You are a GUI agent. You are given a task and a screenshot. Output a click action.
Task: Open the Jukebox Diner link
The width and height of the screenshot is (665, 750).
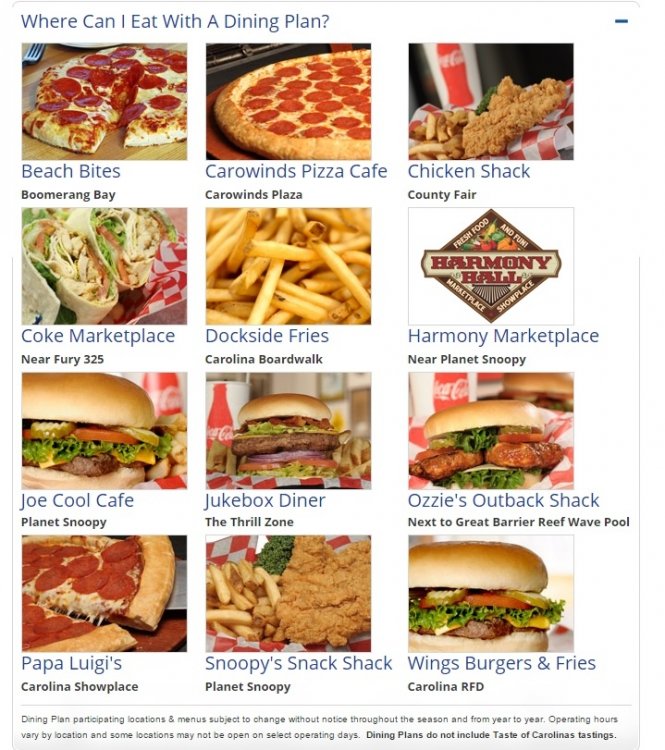tap(265, 500)
